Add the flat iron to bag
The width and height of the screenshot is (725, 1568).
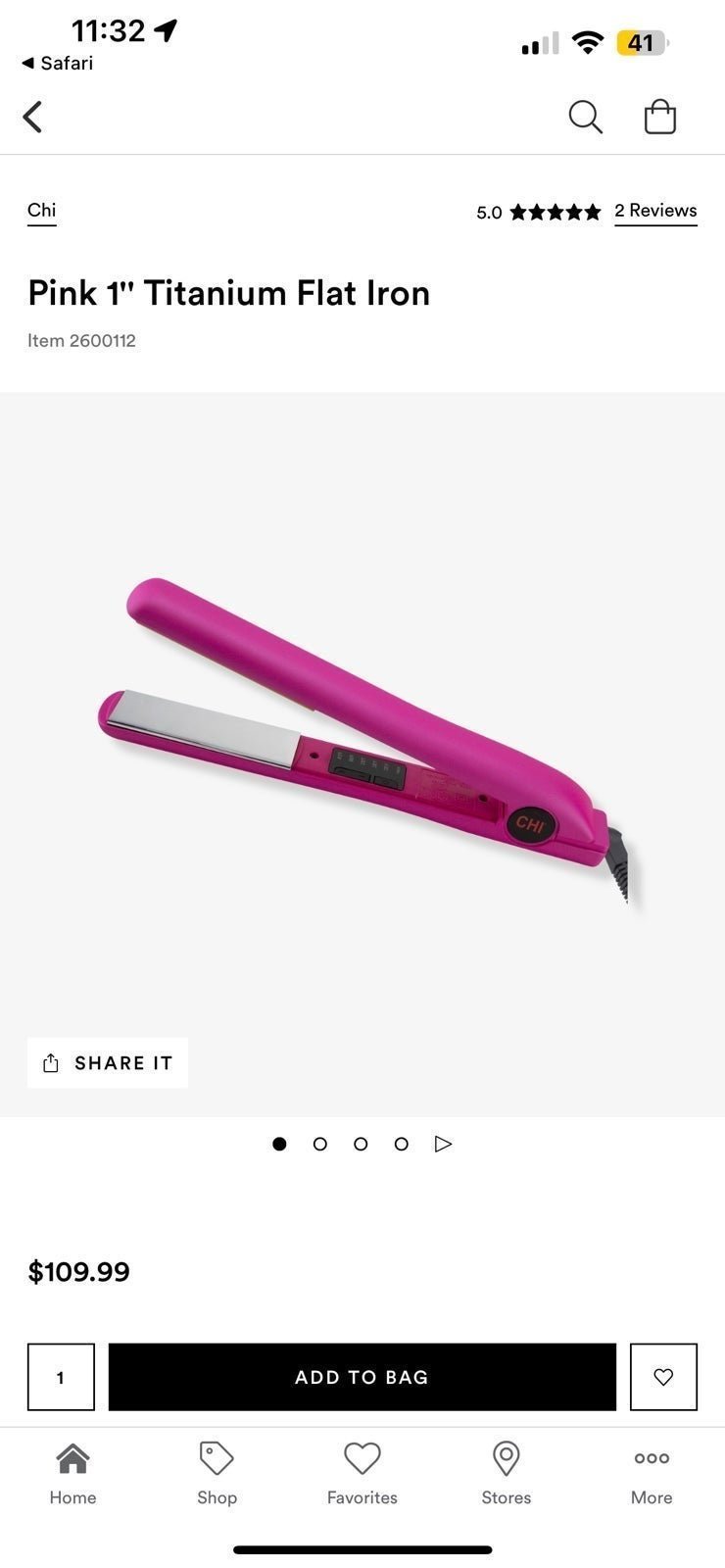coord(362,1377)
